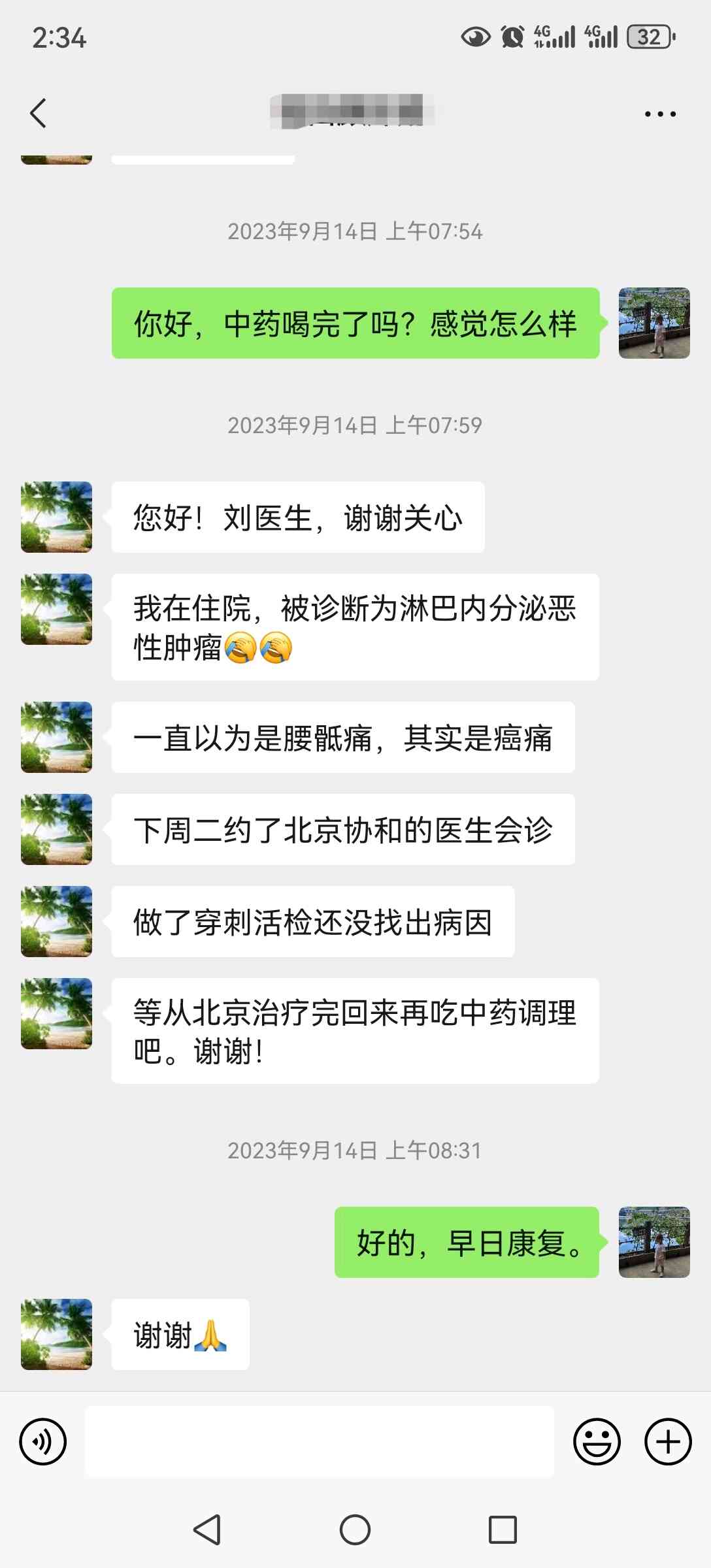Open the chat info three-dot menu
The height and width of the screenshot is (1568, 711).
tap(660, 114)
